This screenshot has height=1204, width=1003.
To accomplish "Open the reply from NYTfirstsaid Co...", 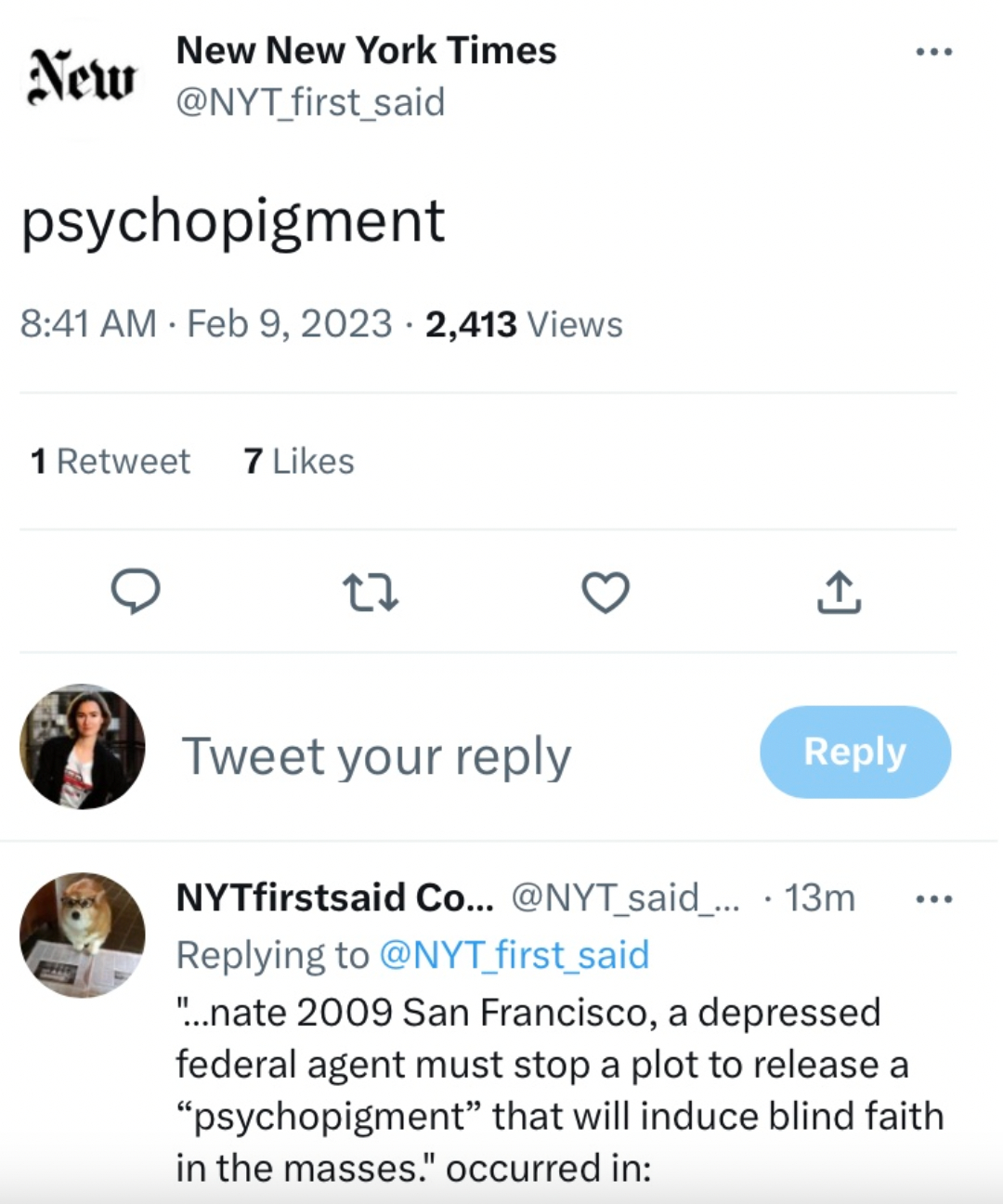I will click(557, 1089).
